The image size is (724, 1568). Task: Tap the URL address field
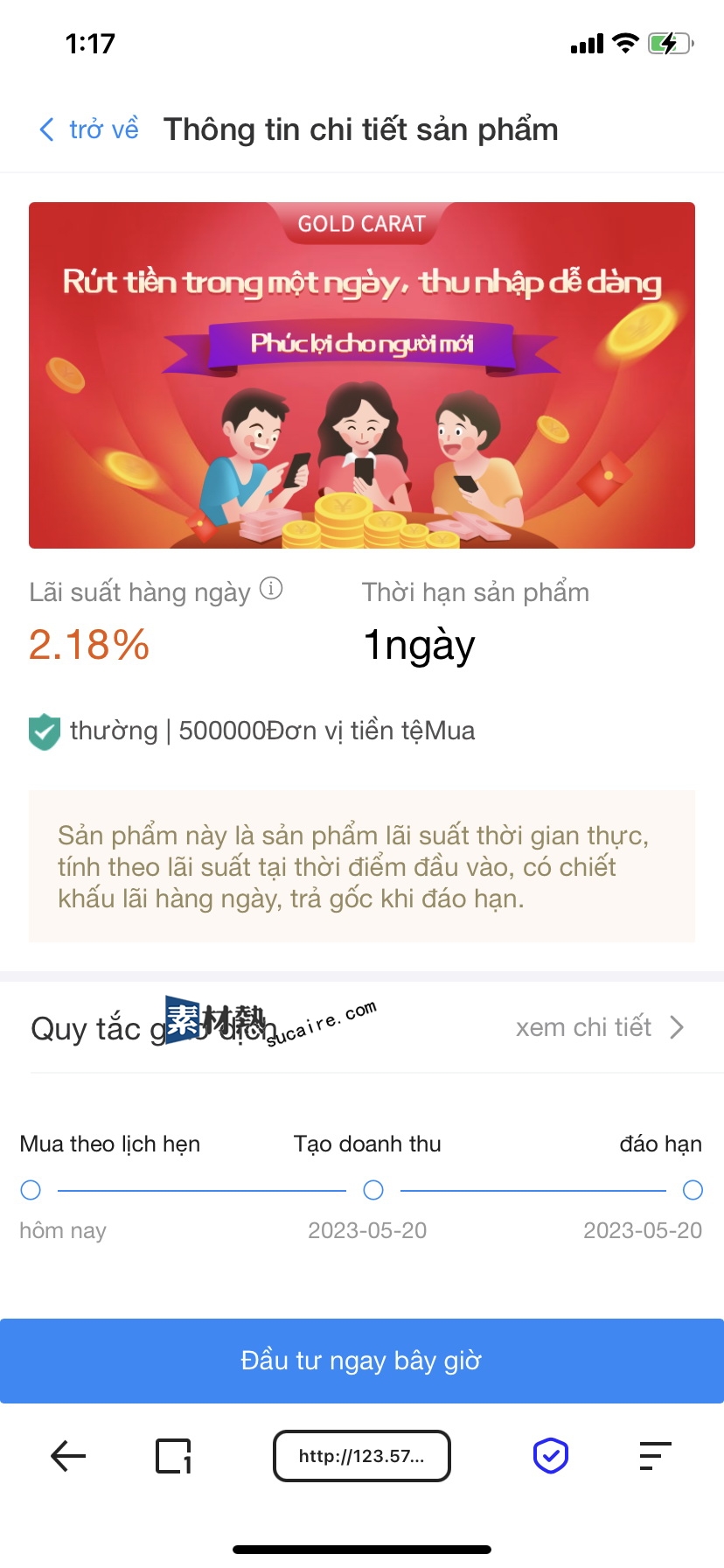pyautogui.click(x=362, y=1456)
